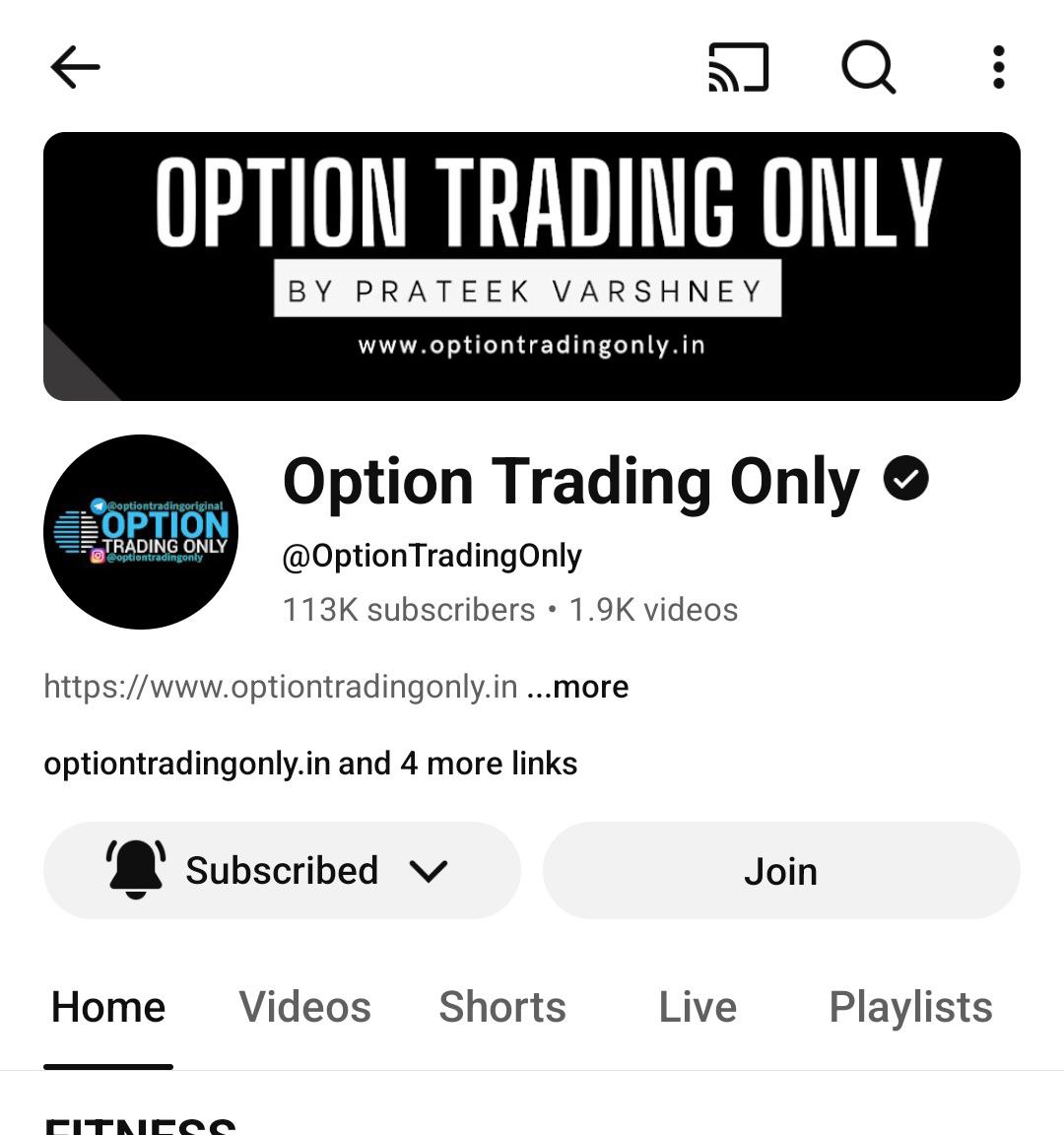This screenshot has height=1135, width=1064.
Task: Tap the search icon
Action: pyautogui.click(x=868, y=67)
